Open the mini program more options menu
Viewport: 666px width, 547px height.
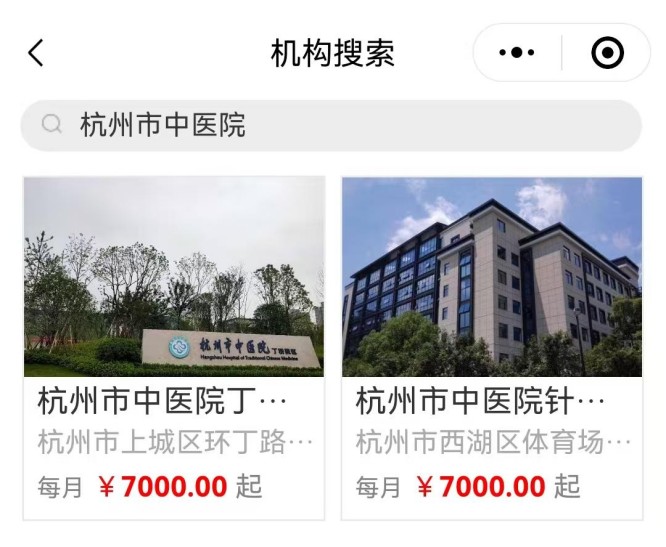click(x=517, y=53)
